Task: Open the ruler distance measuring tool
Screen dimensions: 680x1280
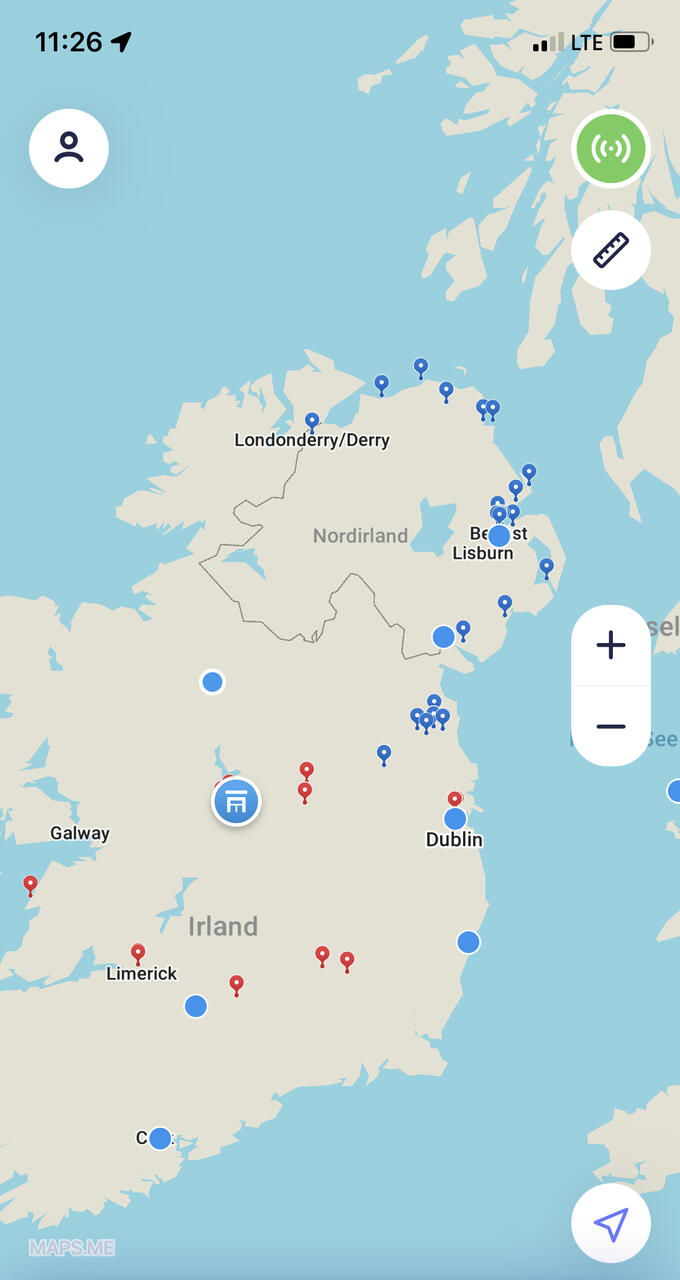Action: pos(611,250)
